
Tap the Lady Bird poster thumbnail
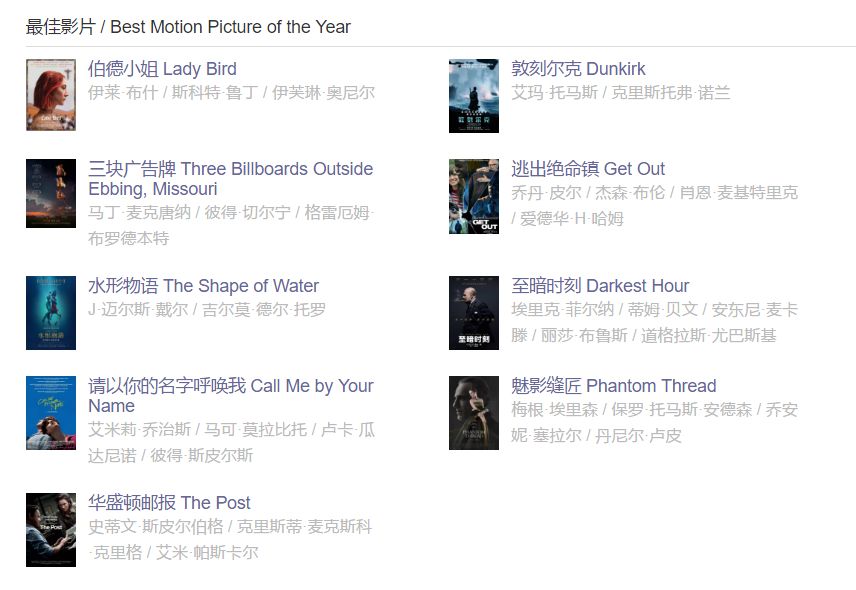(x=51, y=95)
